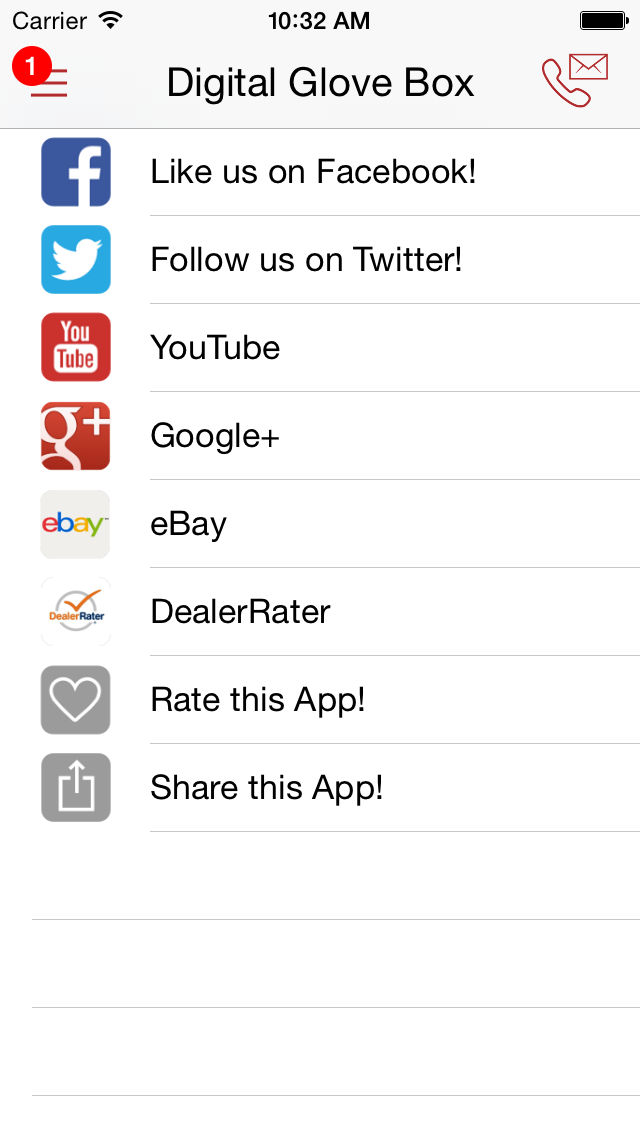
Task: Open the phone and email contact icon
Action: click(574, 80)
